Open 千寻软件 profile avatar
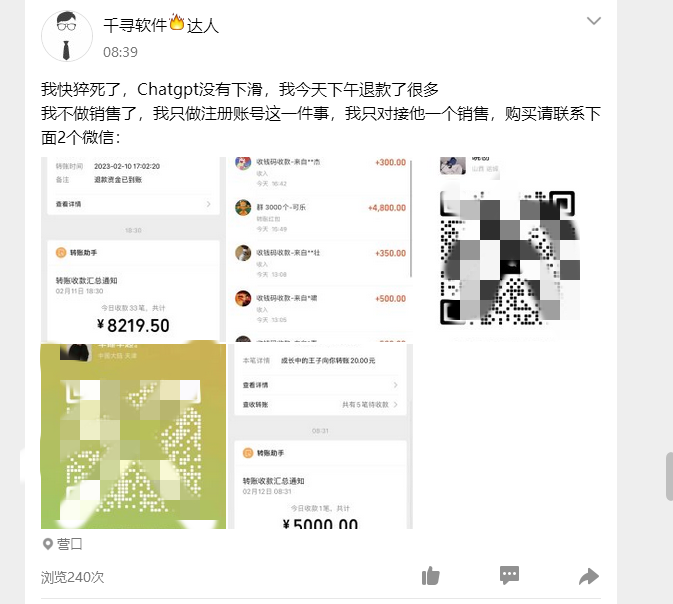The height and width of the screenshot is (604, 673). click(67, 37)
